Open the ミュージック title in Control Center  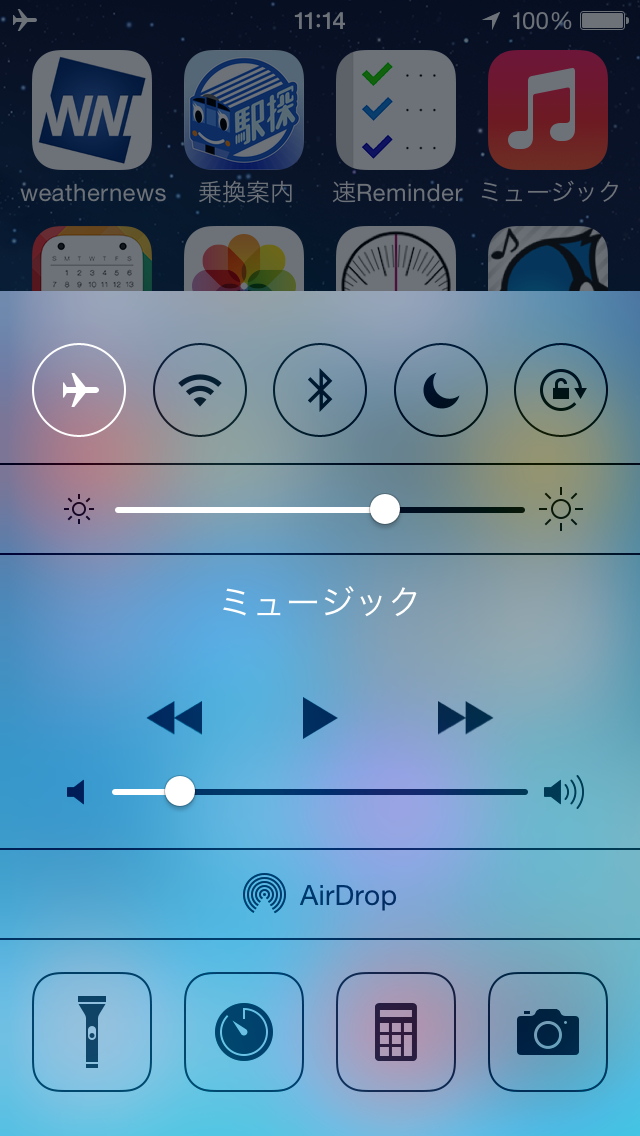320,602
